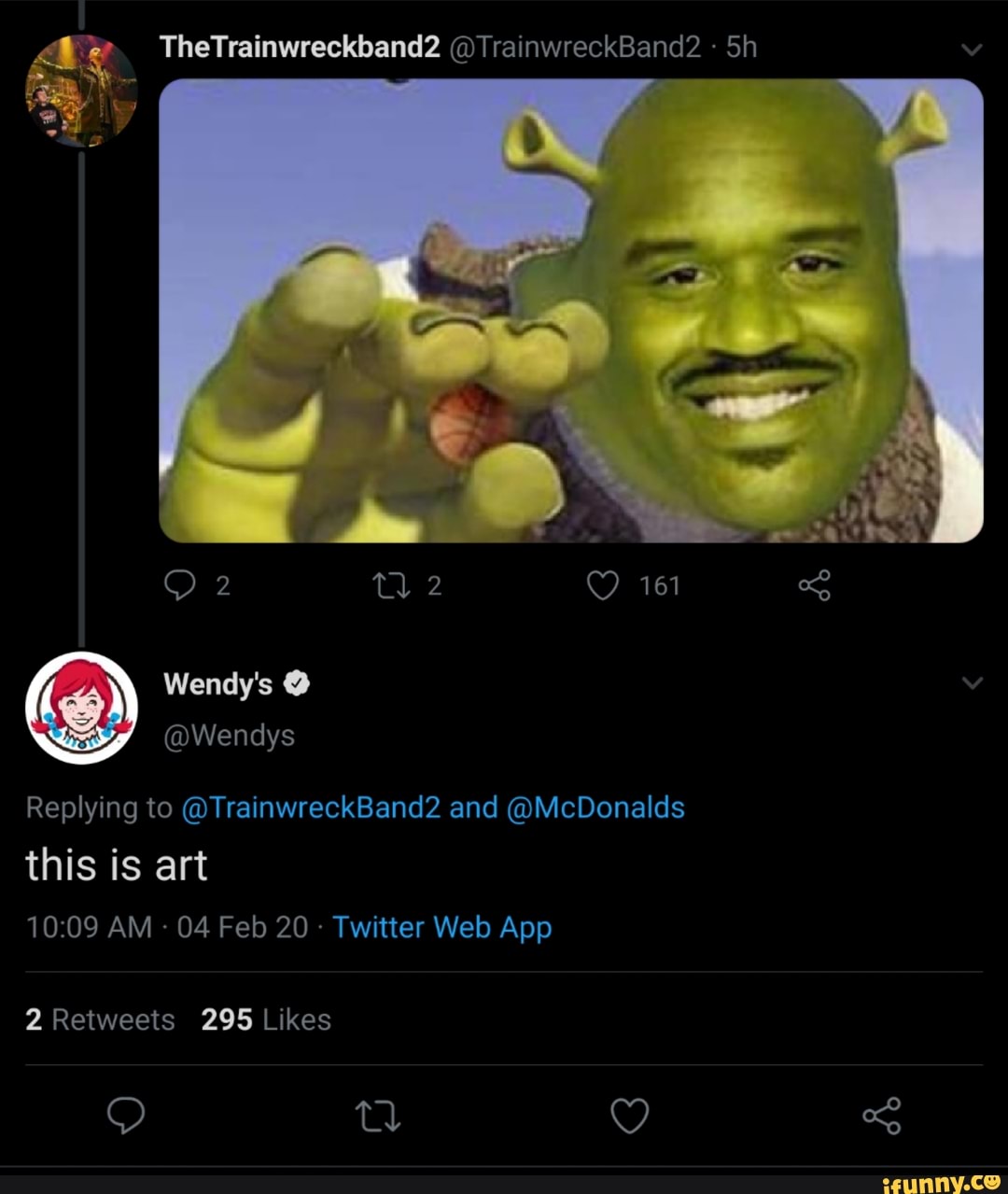Expand dropdown arrow on TheTrainwreckband2's tweet
This screenshot has width=1008, height=1194.
click(x=972, y=49)
